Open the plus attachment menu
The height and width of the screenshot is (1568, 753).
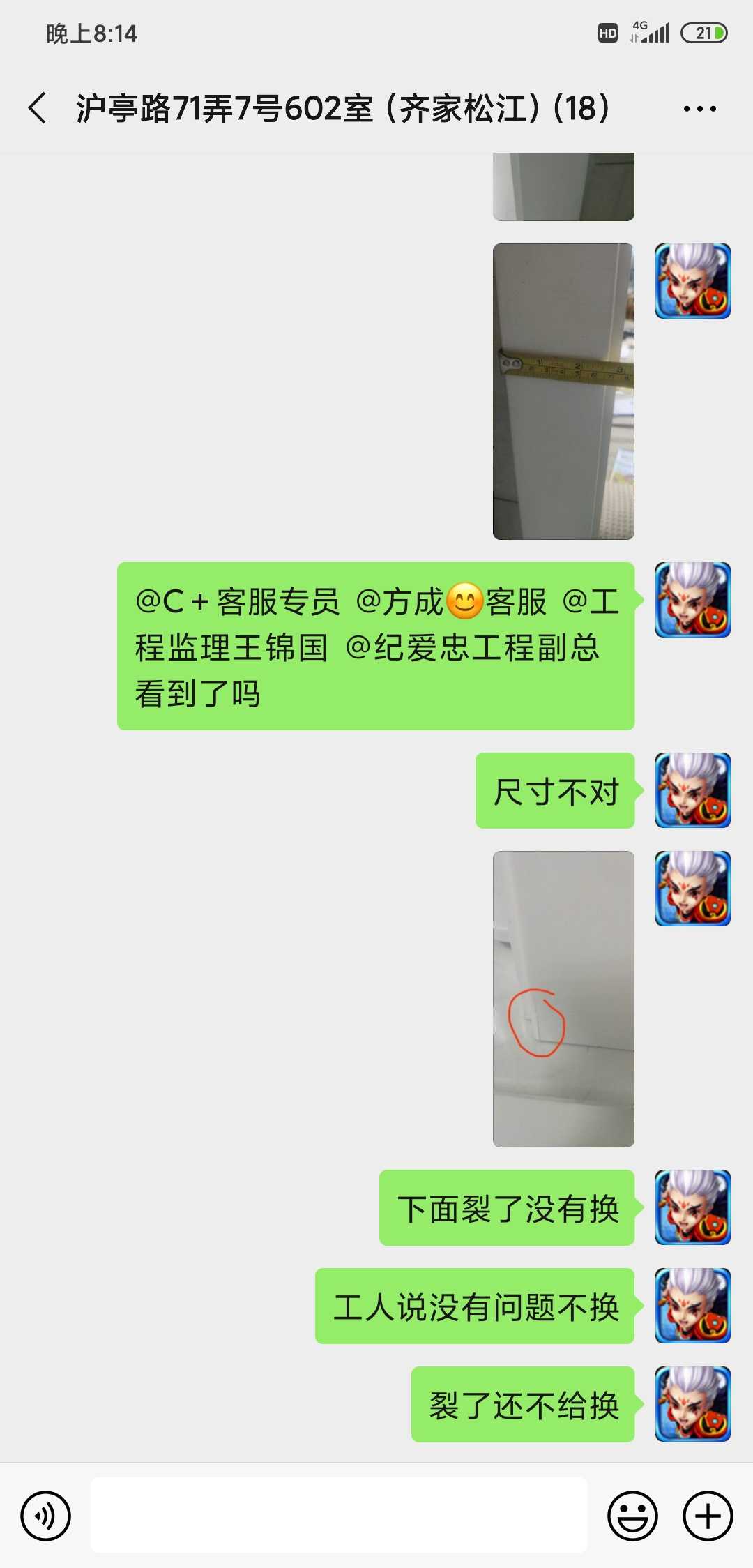coord(707,1516)
